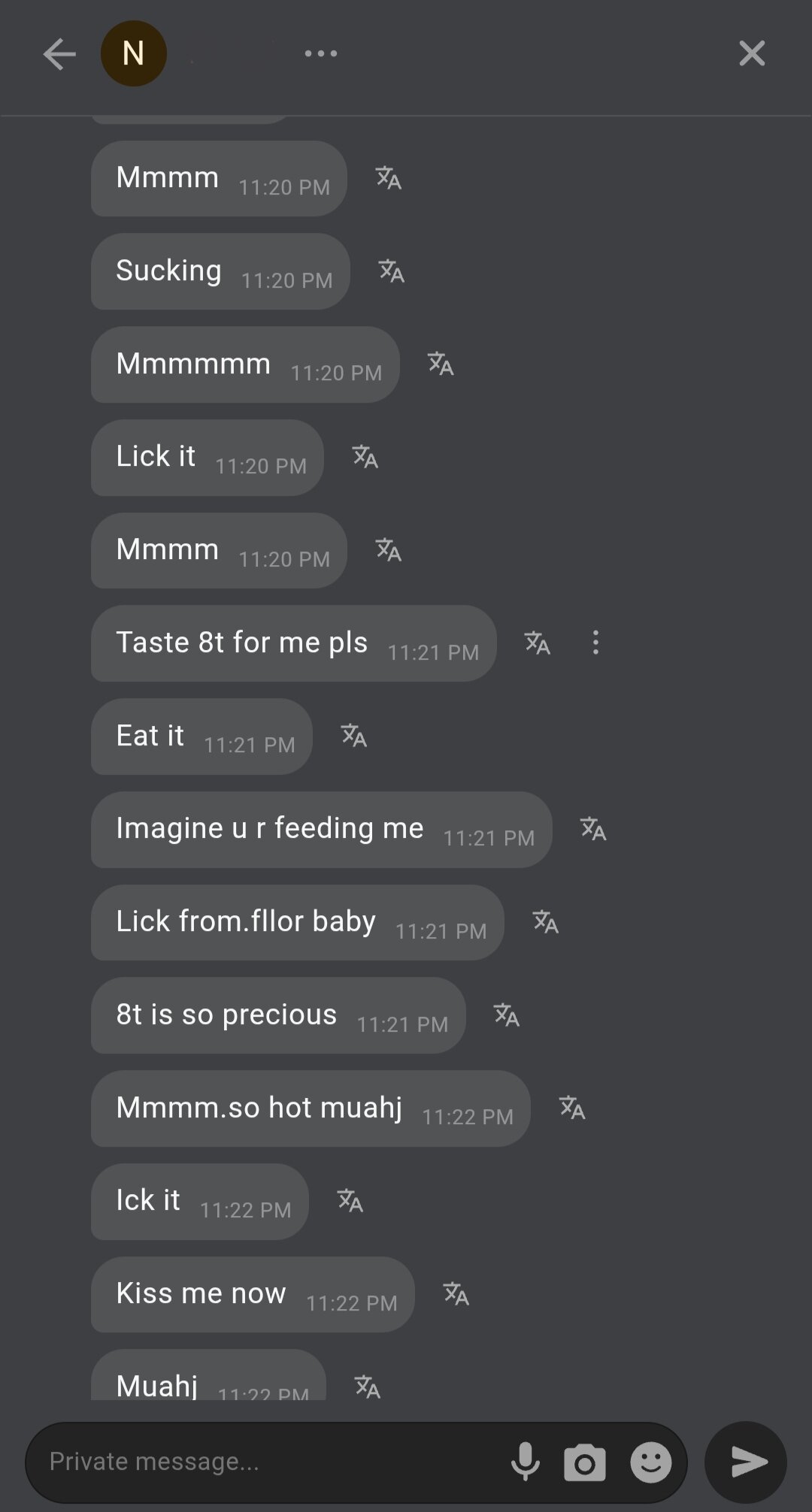This screenshot has height=1512, width=812.
Task: Translate 'Imagine u r feeding me' message
Action: click(593, 829)
